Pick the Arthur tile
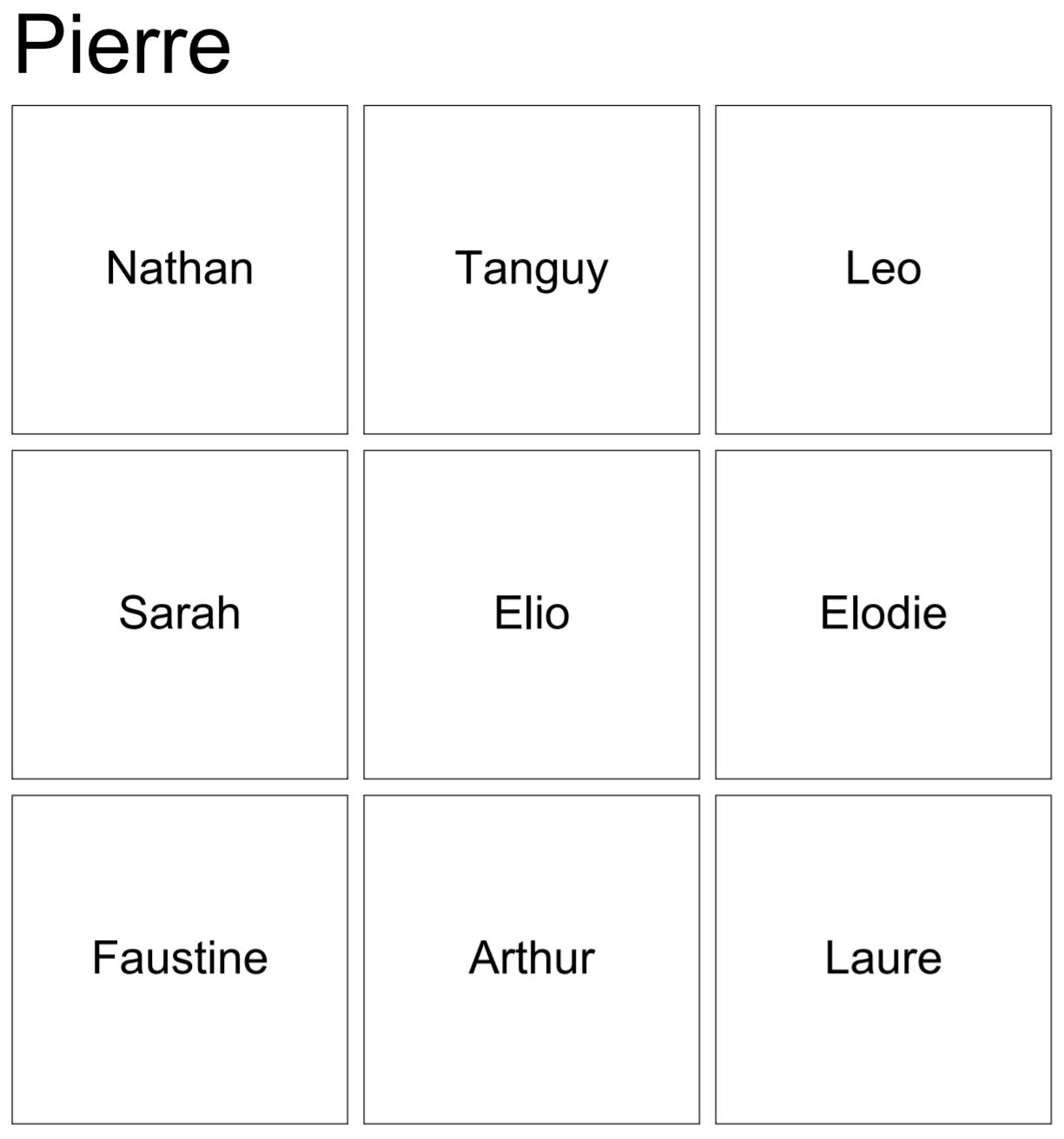 531,959
